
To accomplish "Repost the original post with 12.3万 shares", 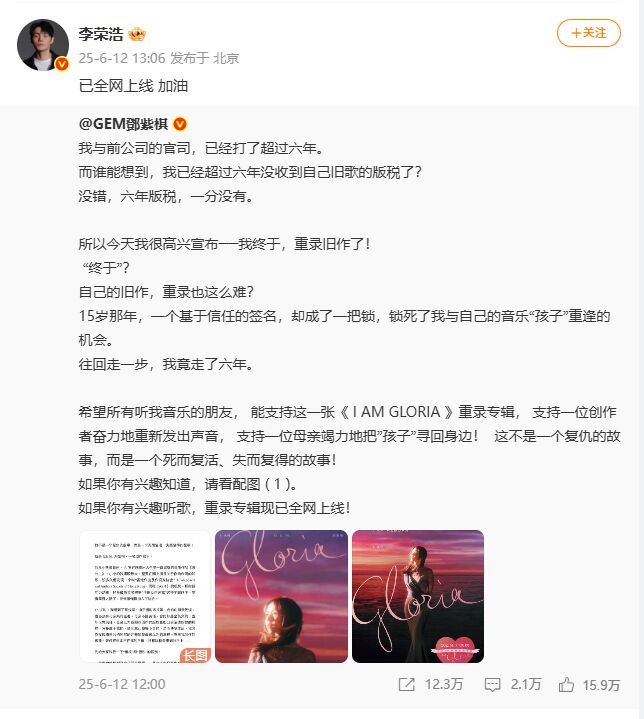I will [x=430, y=685].
